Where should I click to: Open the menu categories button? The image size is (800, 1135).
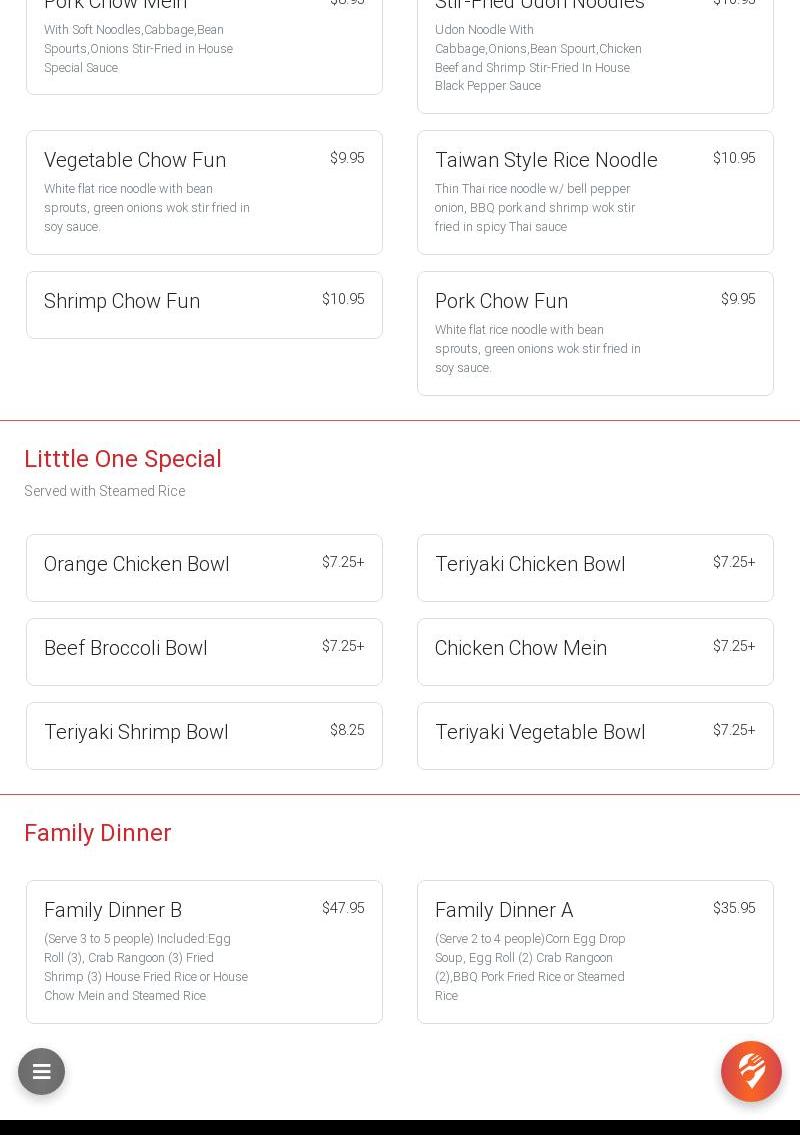[x=41, y=1071]
